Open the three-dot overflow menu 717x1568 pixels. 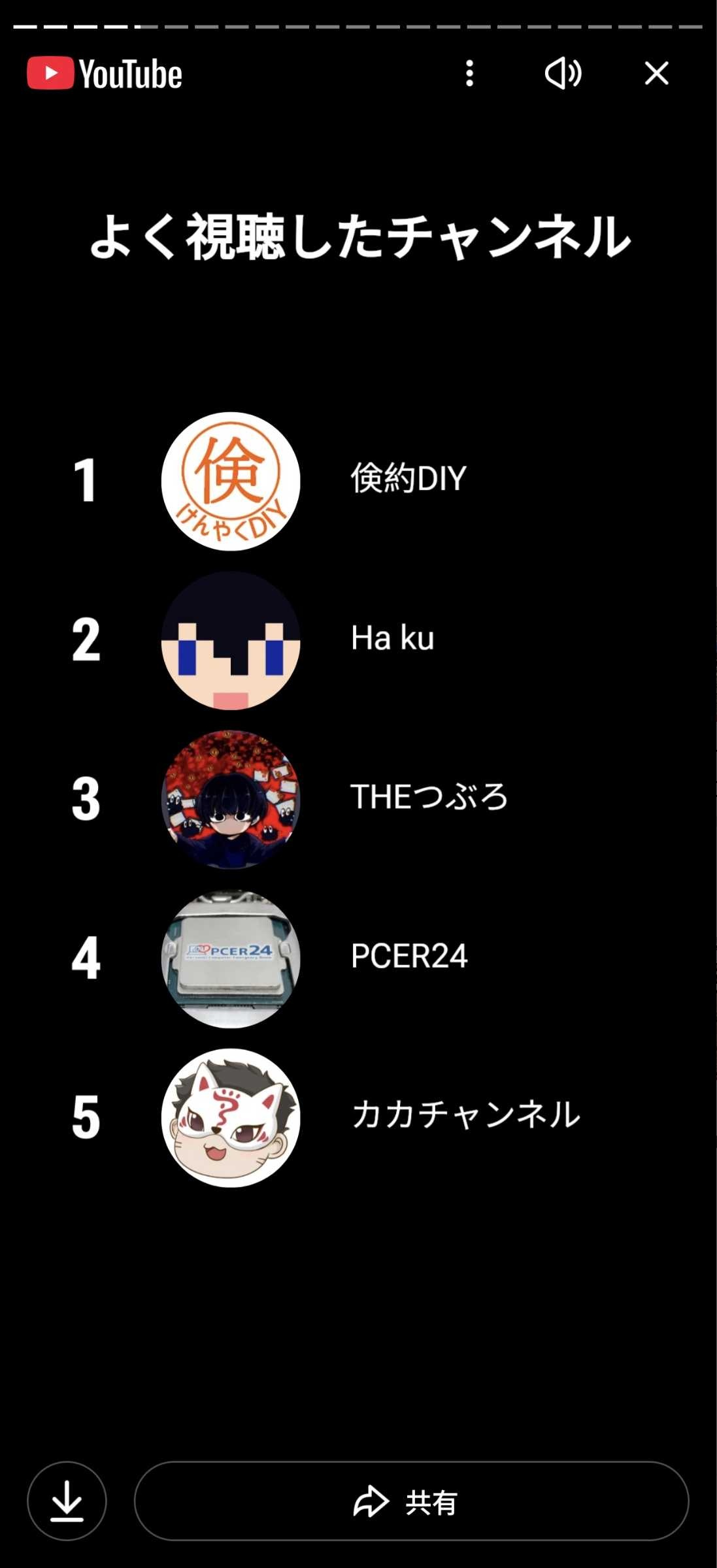(x=469, y=73)
